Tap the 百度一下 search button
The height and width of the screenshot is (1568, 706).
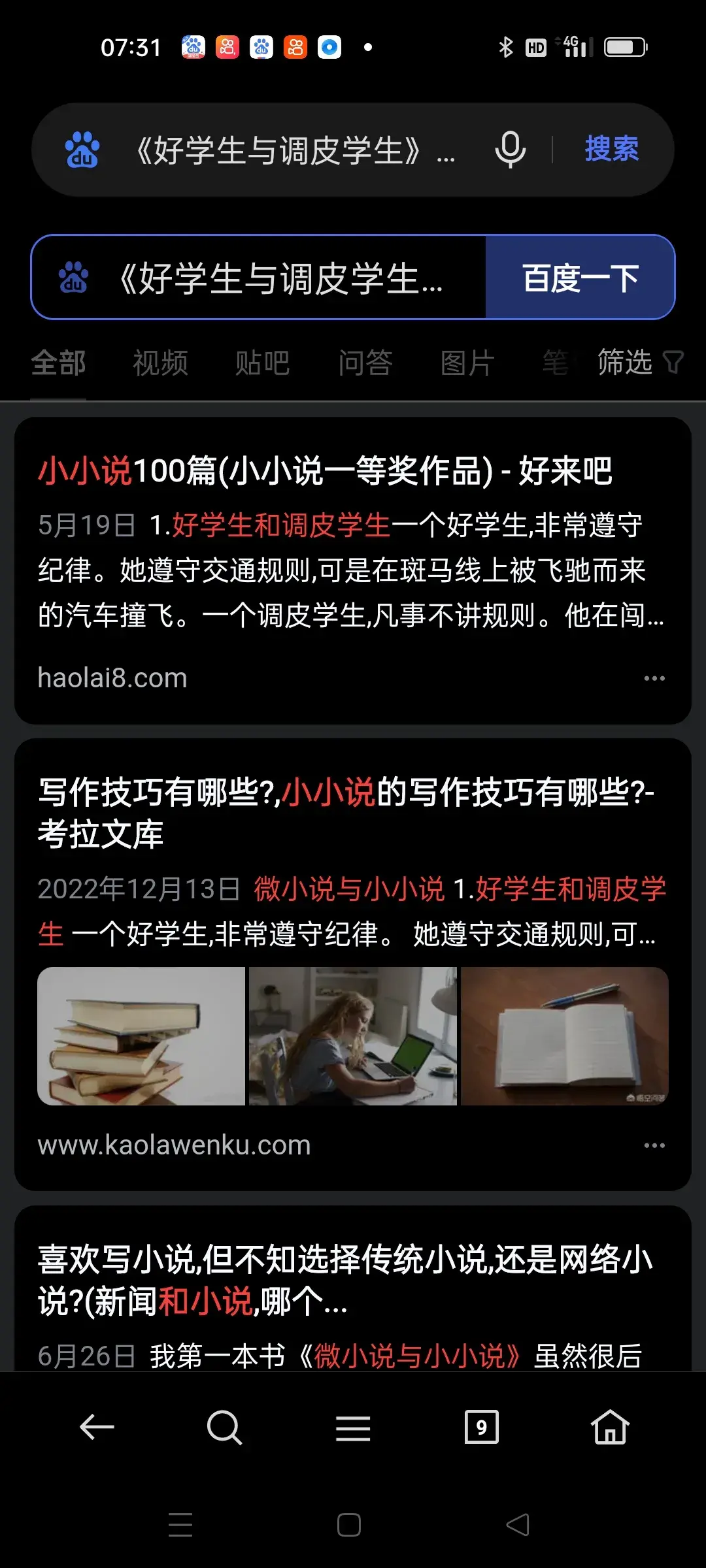pos(579,278)
